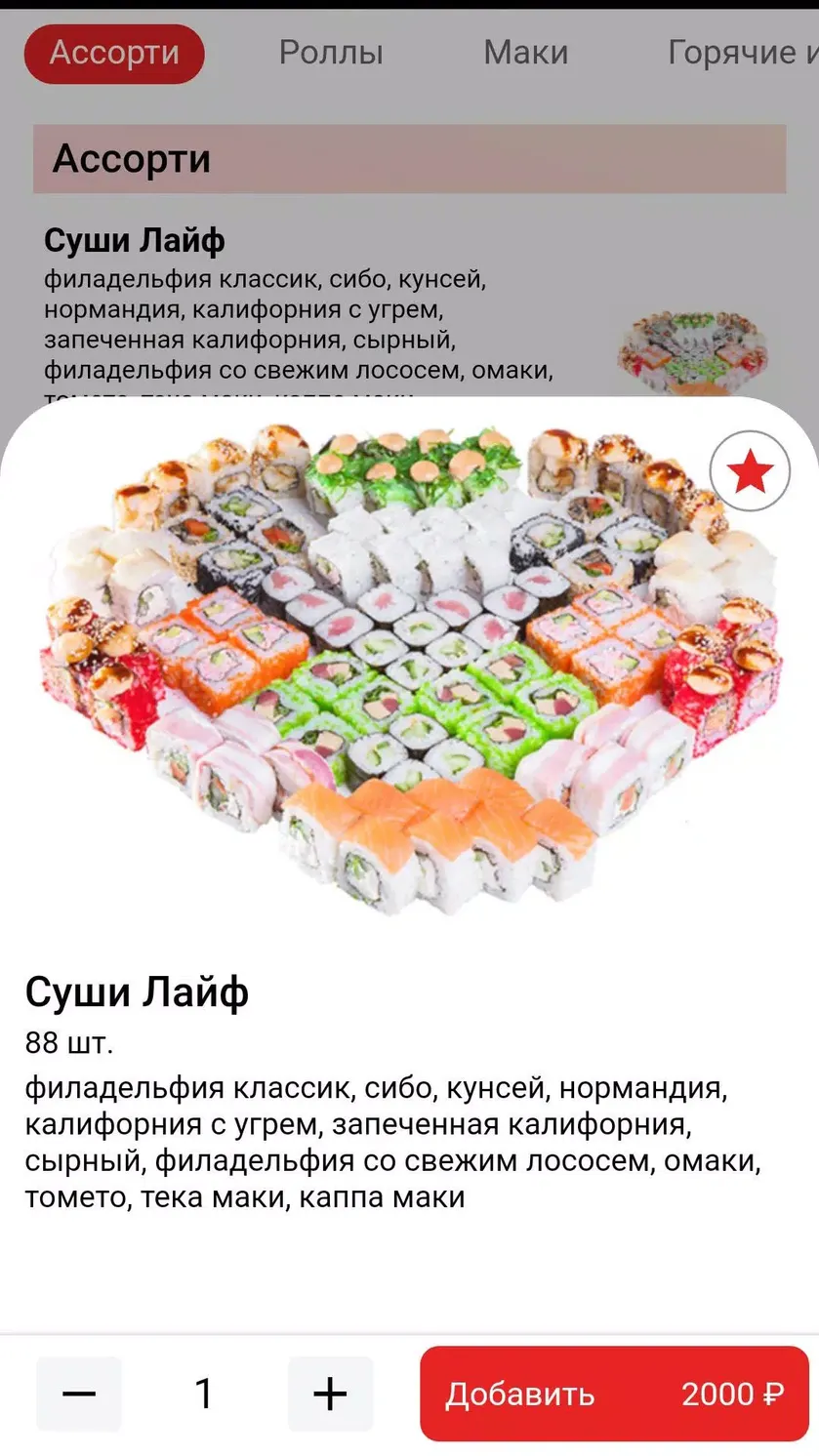
Task: Decrease quantity with the minus button
Action: tap(79, 1394)
